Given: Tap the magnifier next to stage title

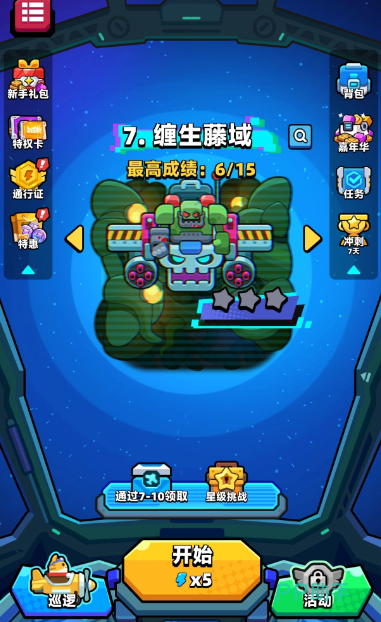Looking at the screenshot, I should tap(300, 137).
